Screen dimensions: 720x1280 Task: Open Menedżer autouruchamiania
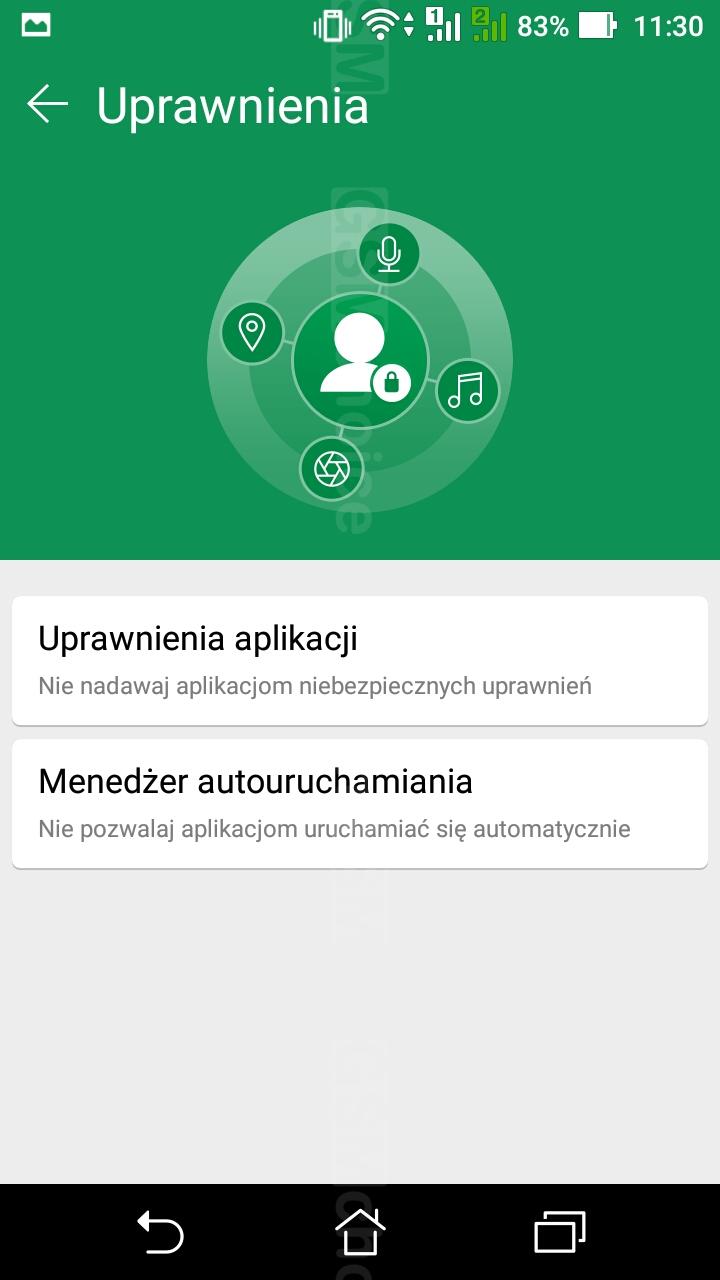pyautogui.click(x=360, y=804)
